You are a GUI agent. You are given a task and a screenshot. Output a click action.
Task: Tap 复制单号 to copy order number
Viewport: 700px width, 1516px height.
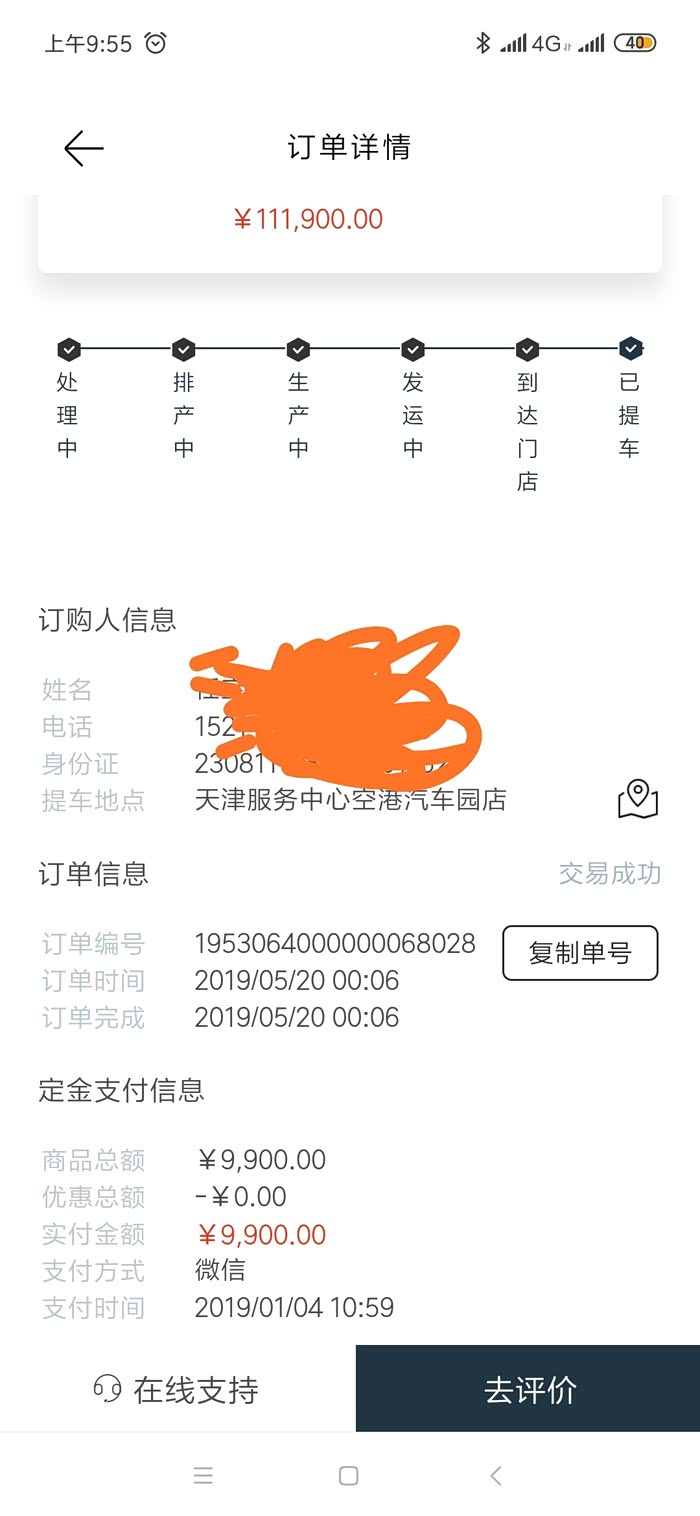pos(580,953)
